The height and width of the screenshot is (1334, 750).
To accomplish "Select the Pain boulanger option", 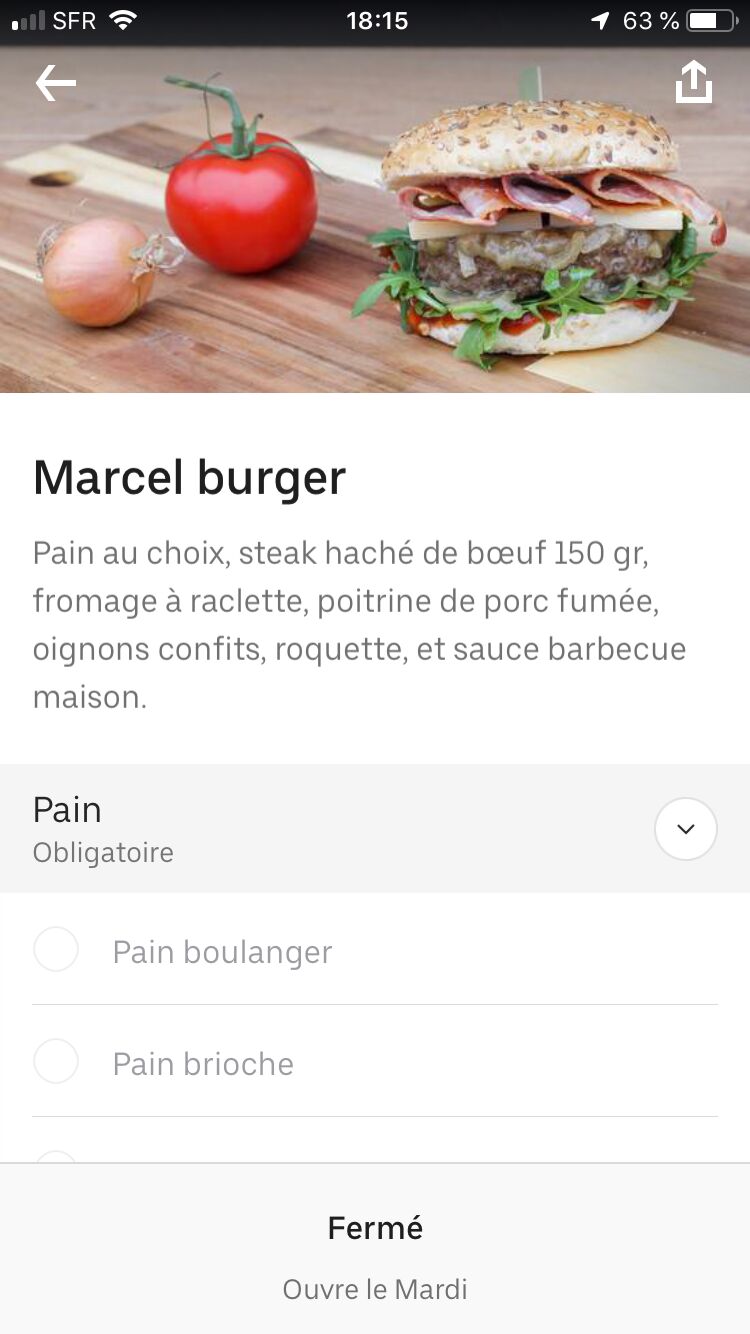I will [x=56, y=949].
